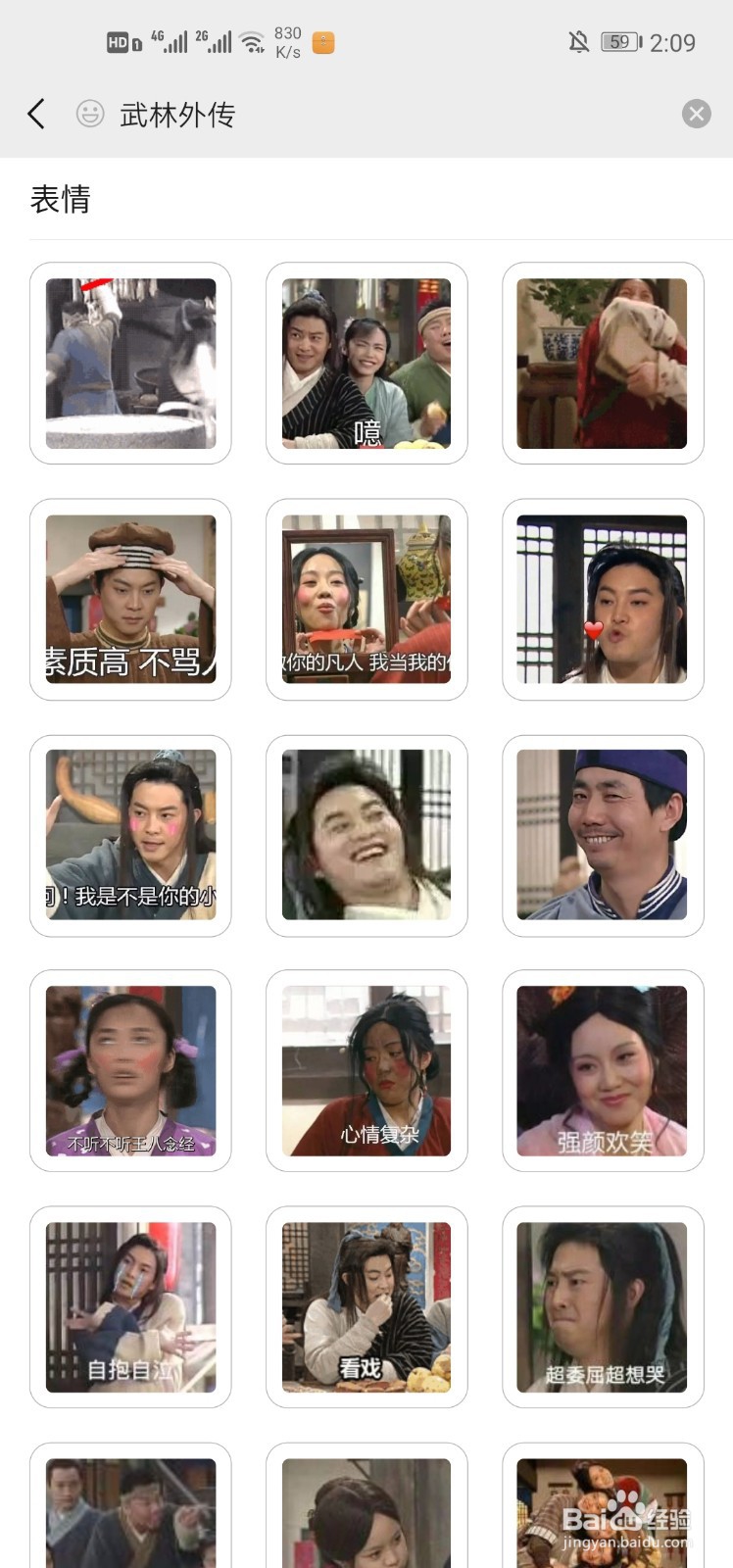Viewport: 733px width, 1568px height.
Task: Tap the heart-kiss sticker
Action: tap(602, 599)
